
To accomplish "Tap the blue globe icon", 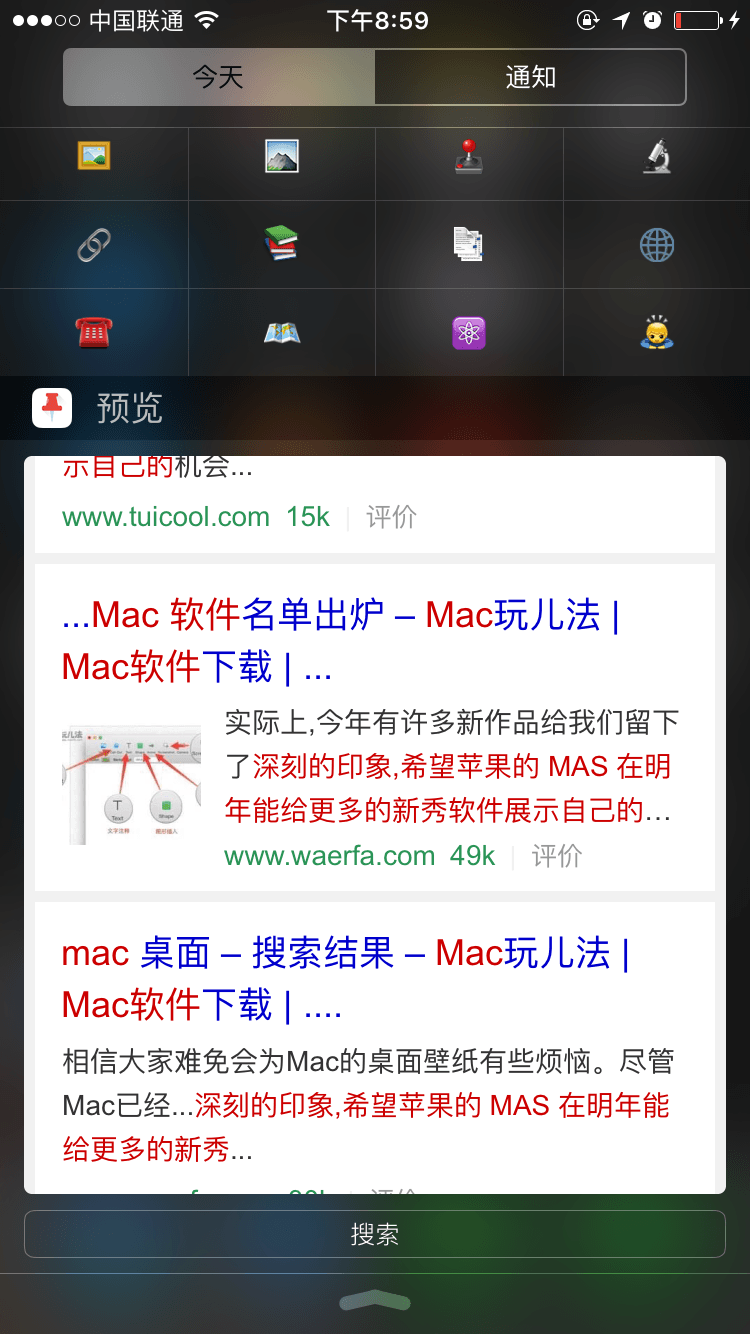I will coord(657,245).
